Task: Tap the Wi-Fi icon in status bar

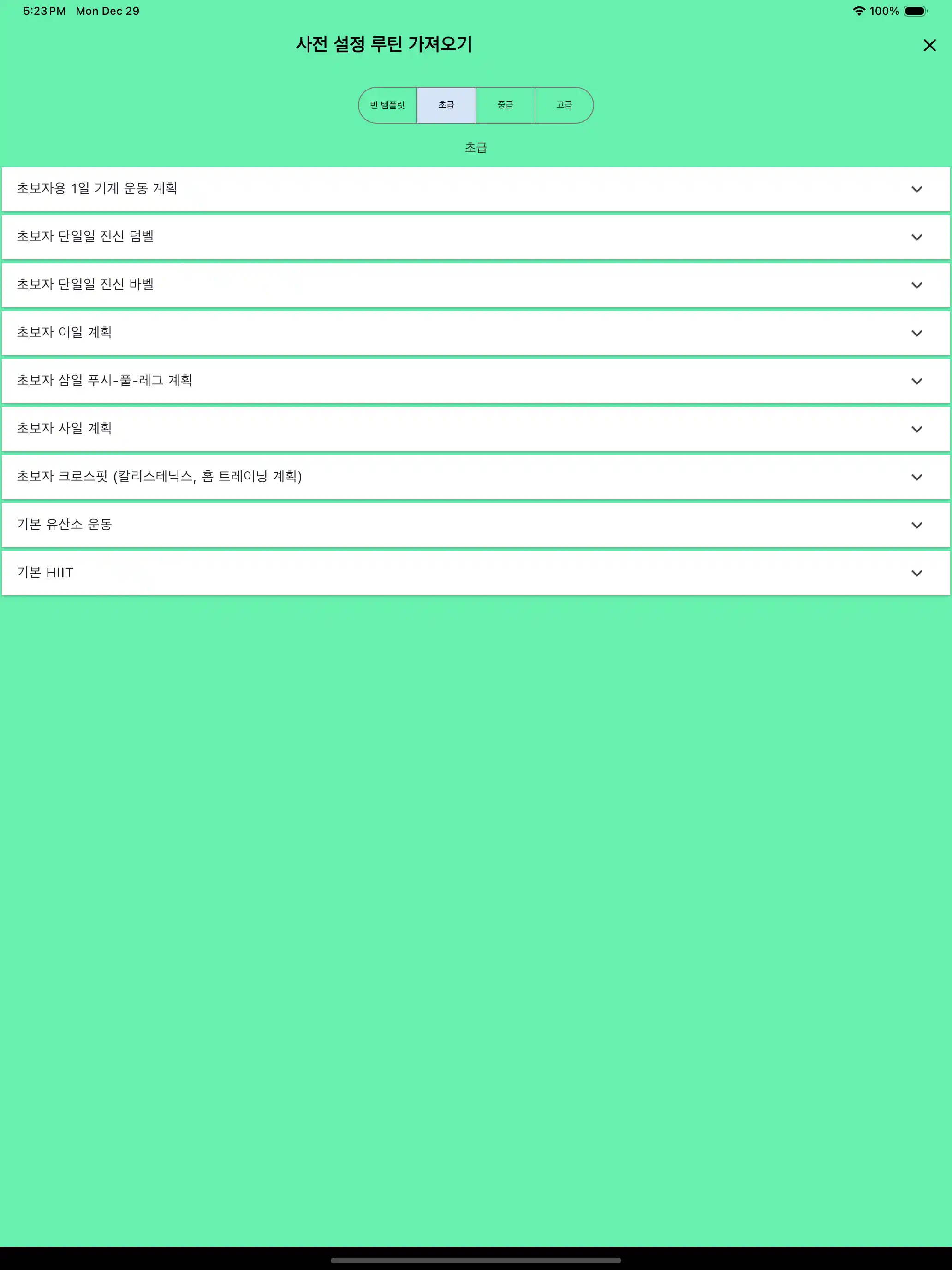Action: [x=859, y=10]
